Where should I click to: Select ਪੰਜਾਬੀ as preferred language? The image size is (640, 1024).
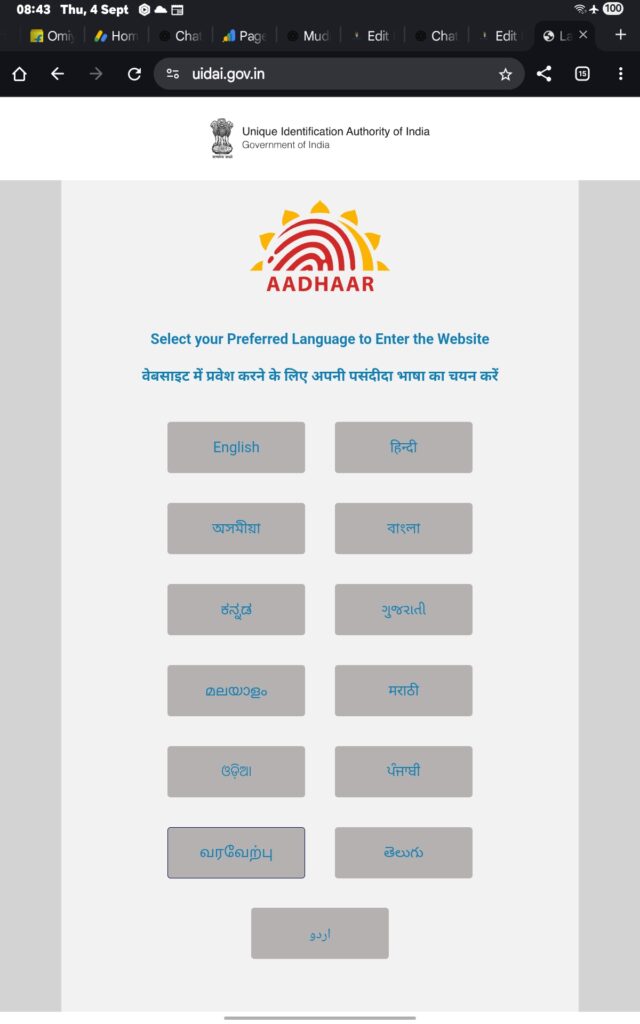tap(403, 771)
